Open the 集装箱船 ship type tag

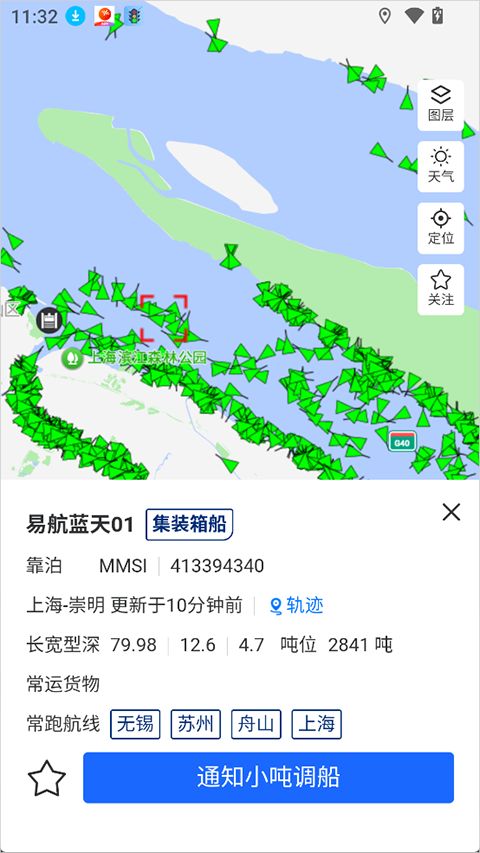tap(189, 524)
